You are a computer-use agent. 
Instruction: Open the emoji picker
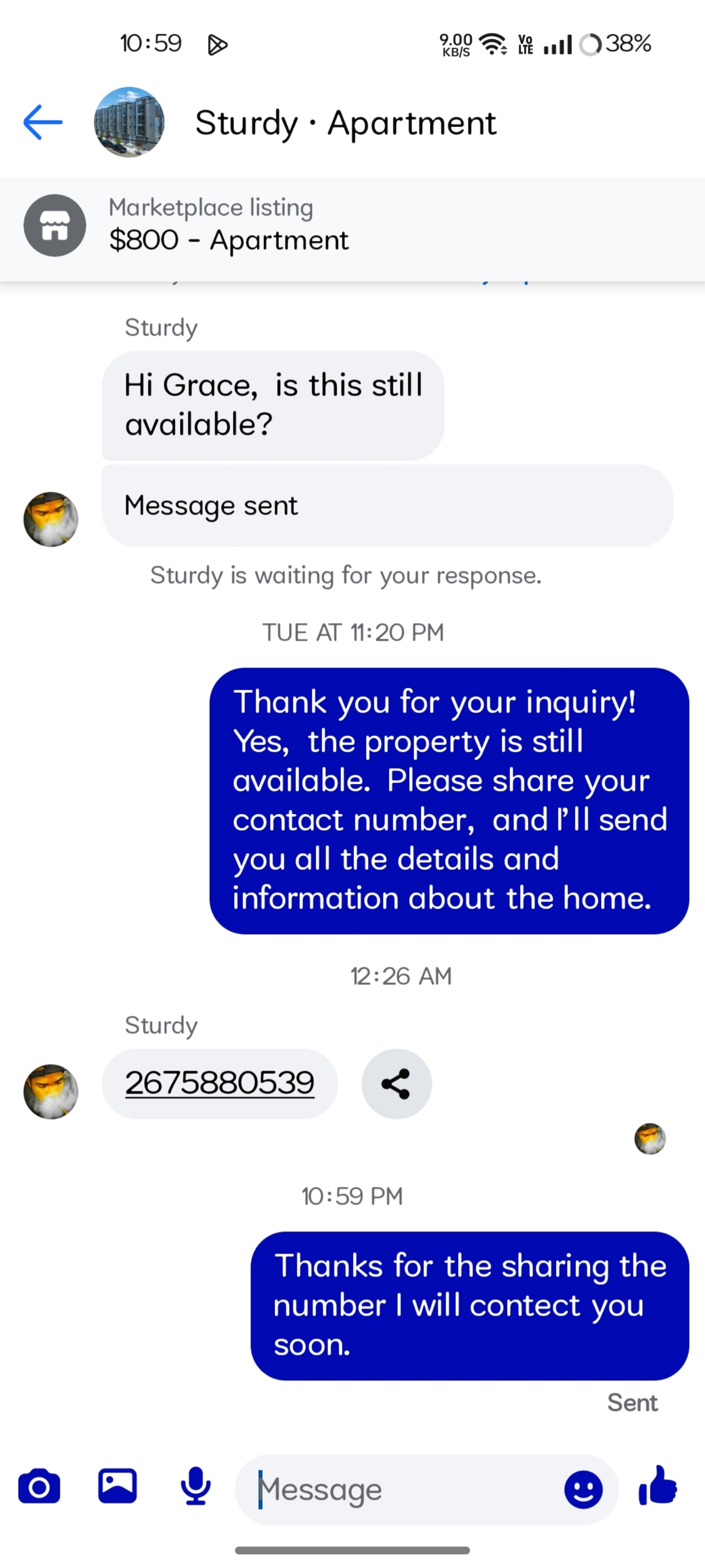pyautogui.click(x=583, y=1490)
